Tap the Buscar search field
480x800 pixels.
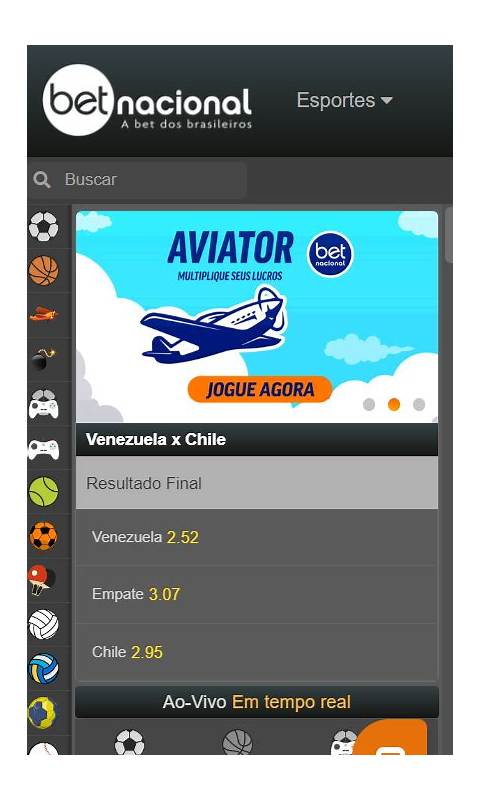(x=137, y=180)
